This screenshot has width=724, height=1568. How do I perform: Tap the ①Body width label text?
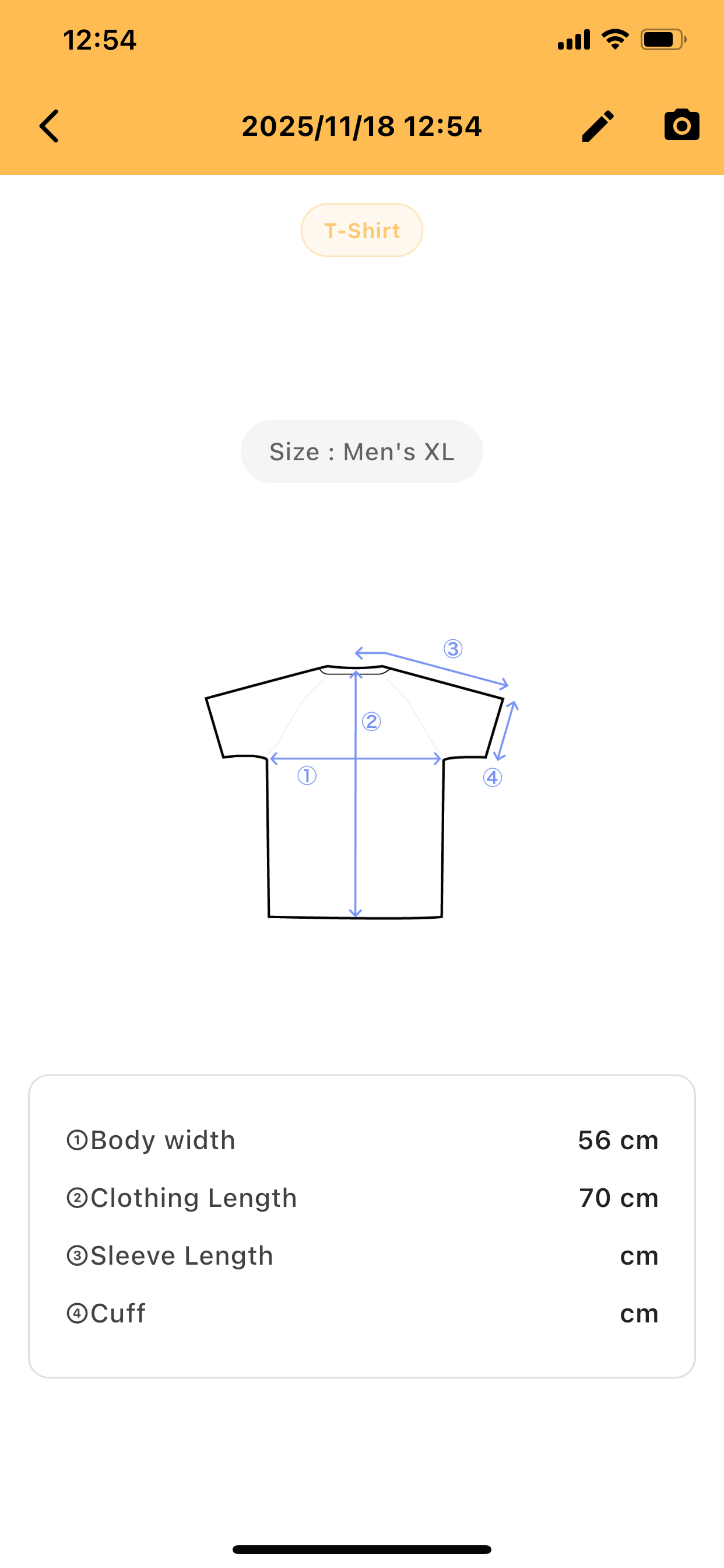click(x=150, y=1140)
